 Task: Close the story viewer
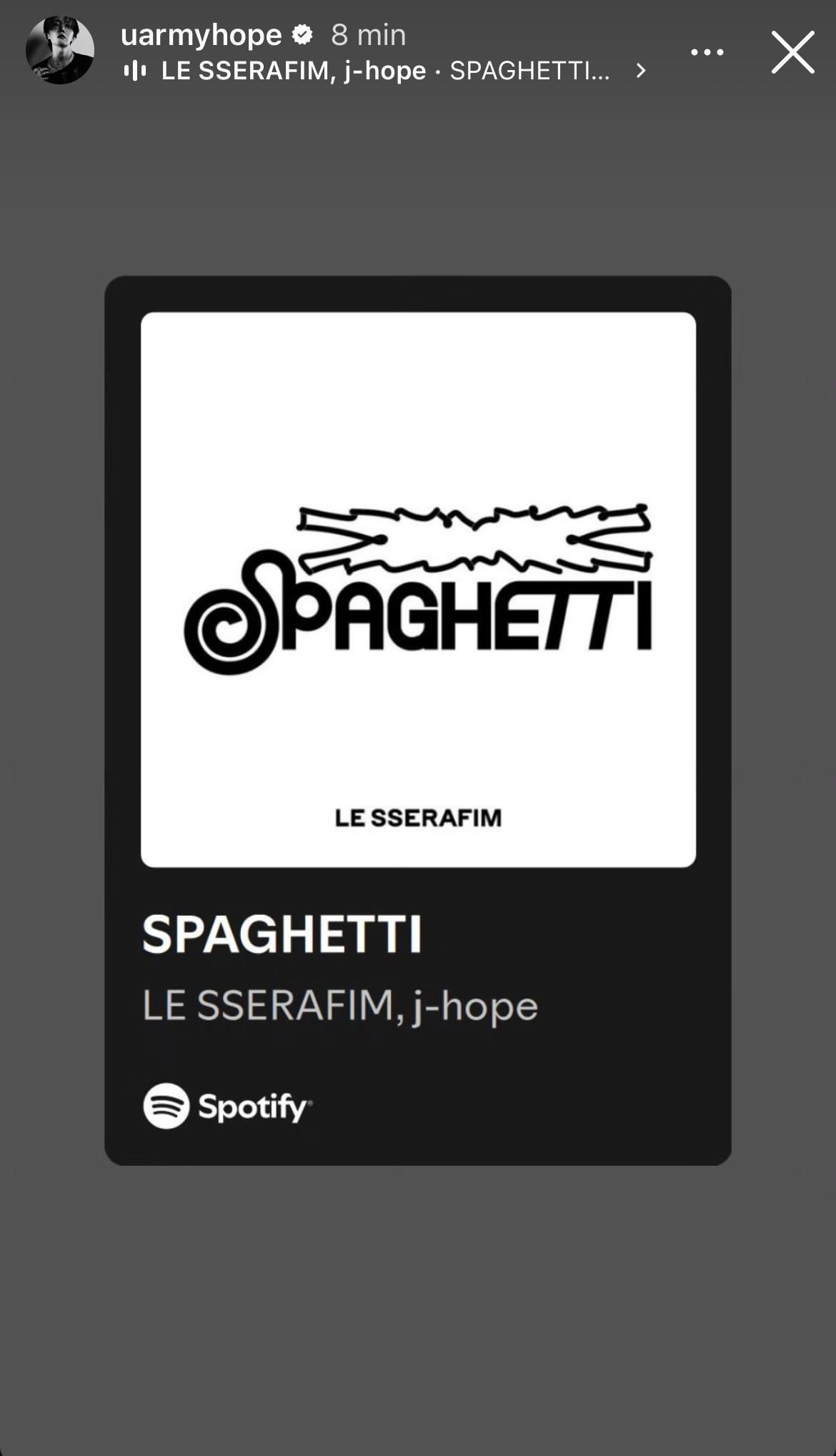coord(792,52)
